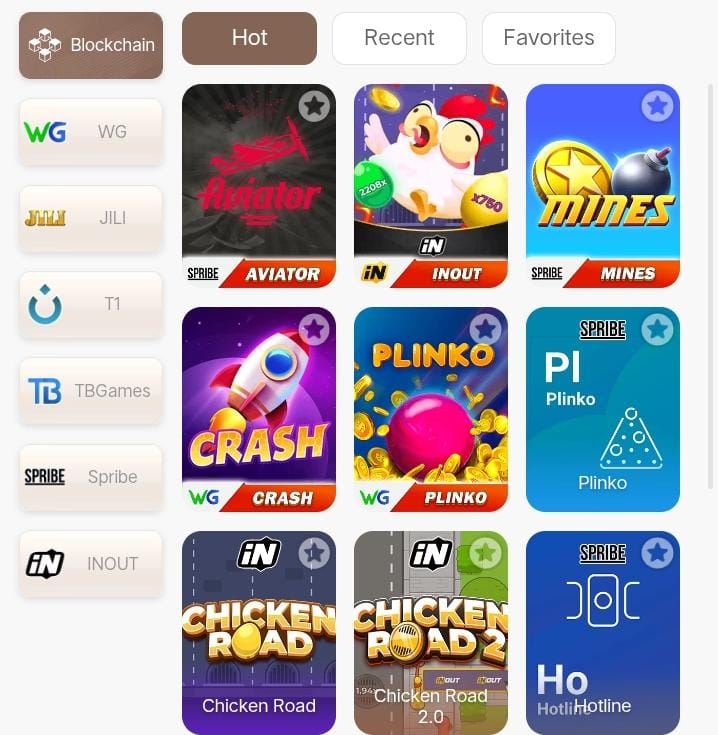
Task: Filter games by Spribe provider
Action: (x=91, y=477)
